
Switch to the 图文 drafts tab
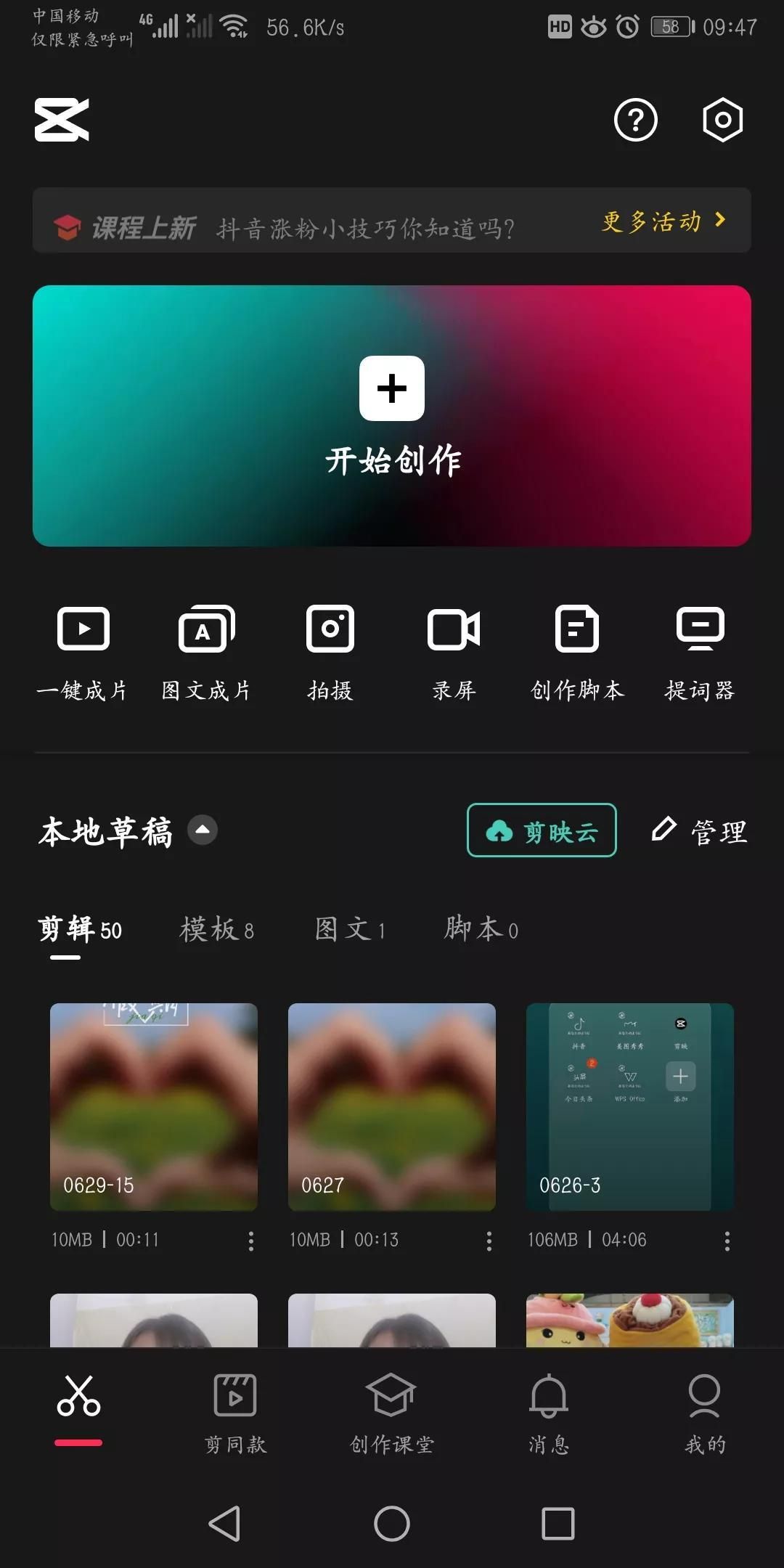pyautogui.click(x=349, y=930)
